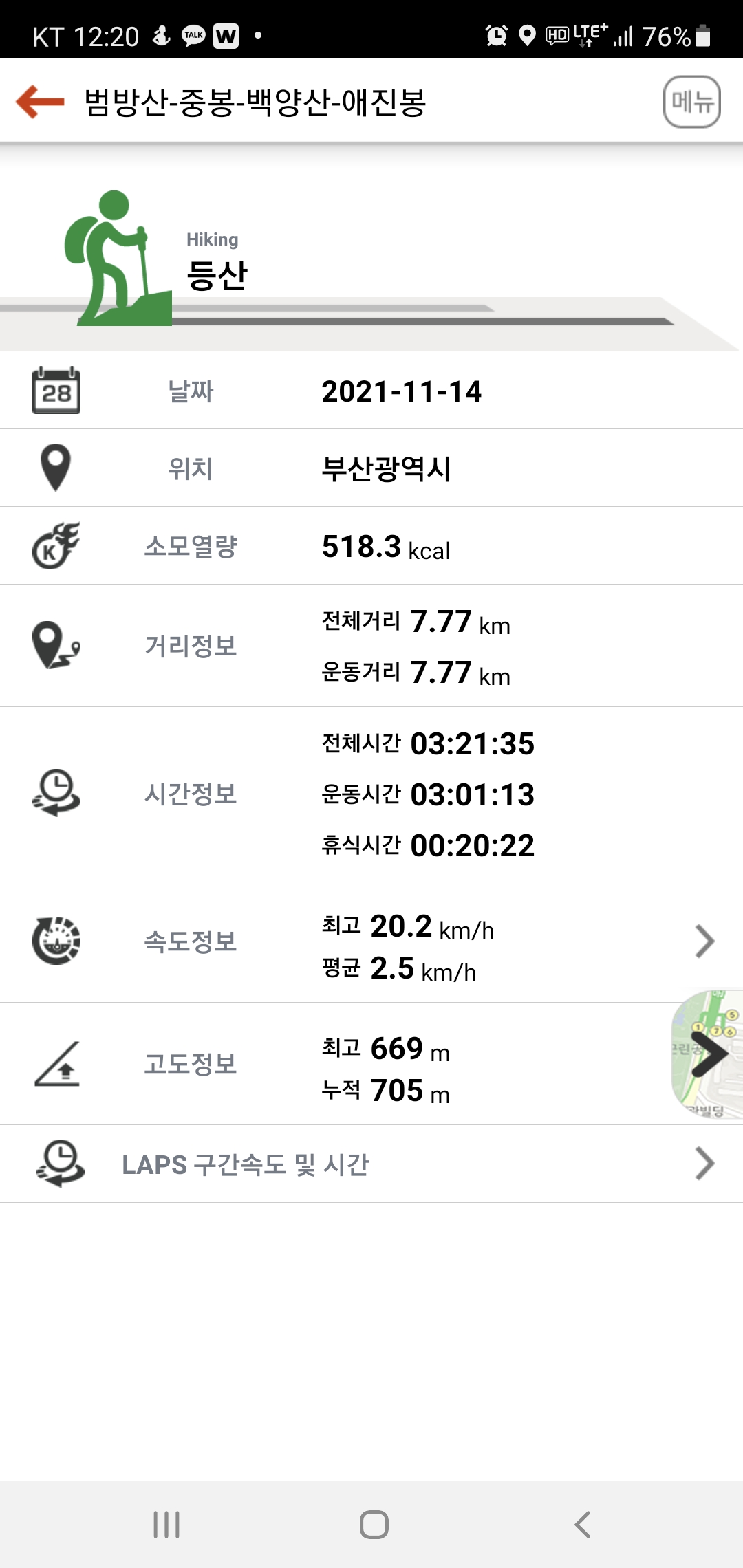Image resolution: width=743 pixels, height=1568 pixels.
Task: Tap the system home button
Action: coord(374,1525)
